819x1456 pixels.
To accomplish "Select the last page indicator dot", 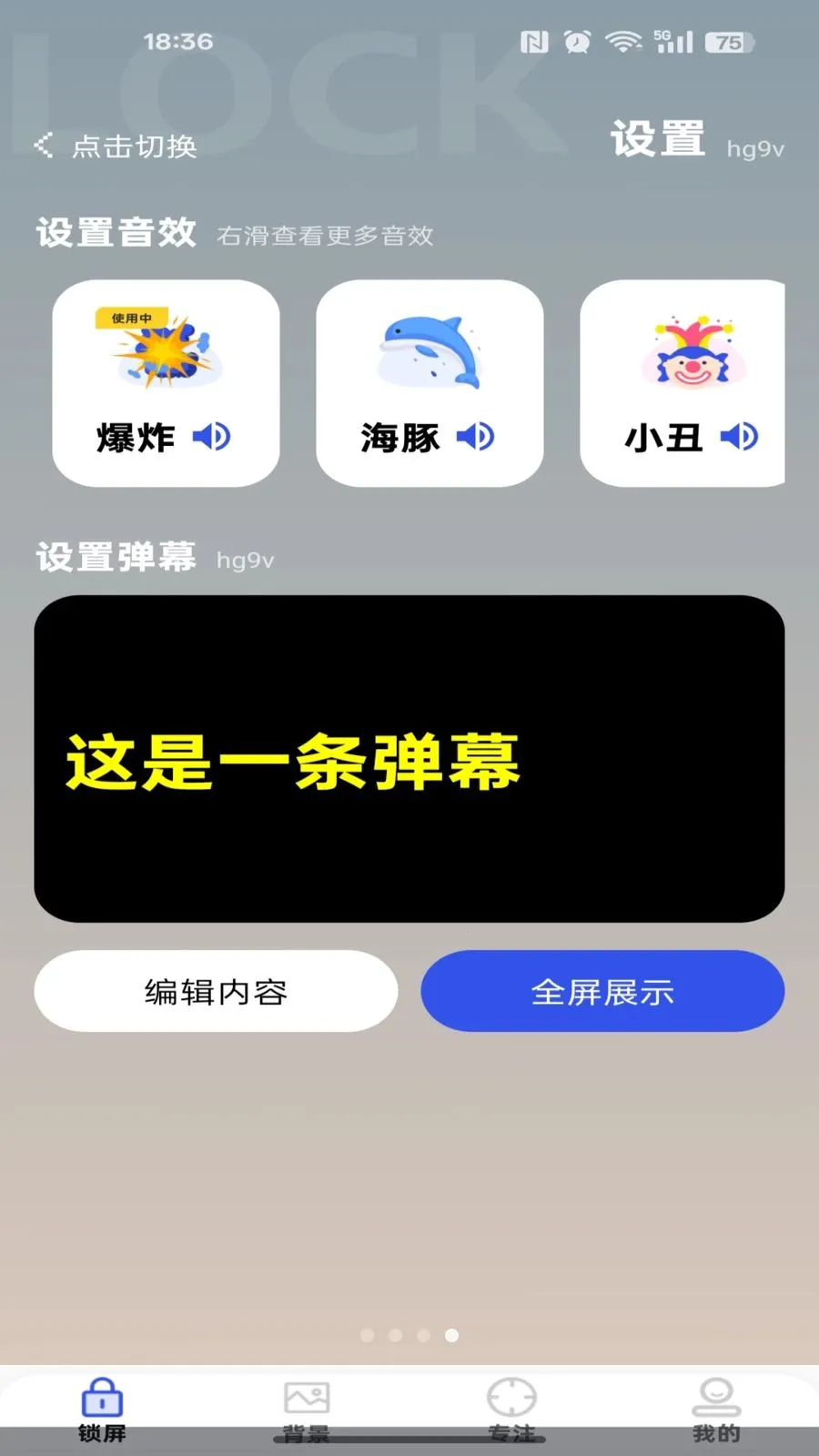I will tap(450, 1336).
